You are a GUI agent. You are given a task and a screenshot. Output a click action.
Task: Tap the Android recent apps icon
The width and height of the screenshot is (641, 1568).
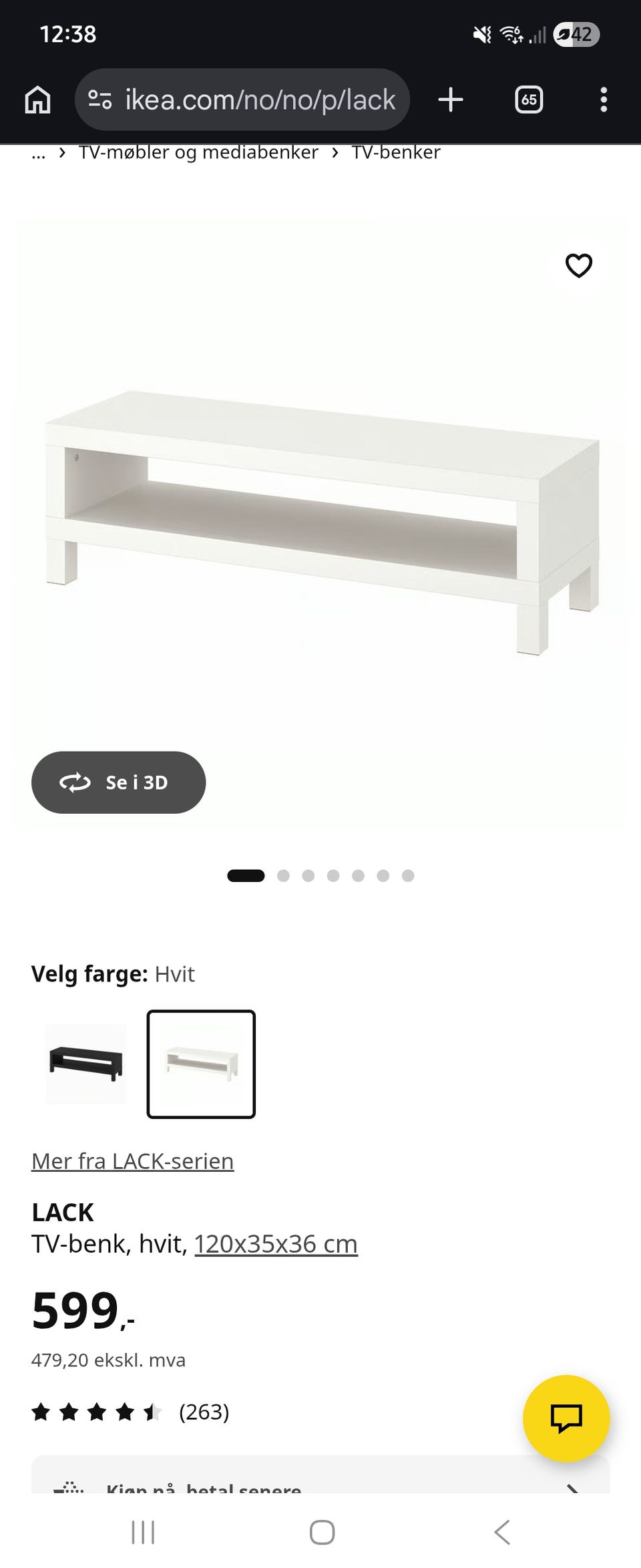pyautogui.click(x=143, y=1533)
